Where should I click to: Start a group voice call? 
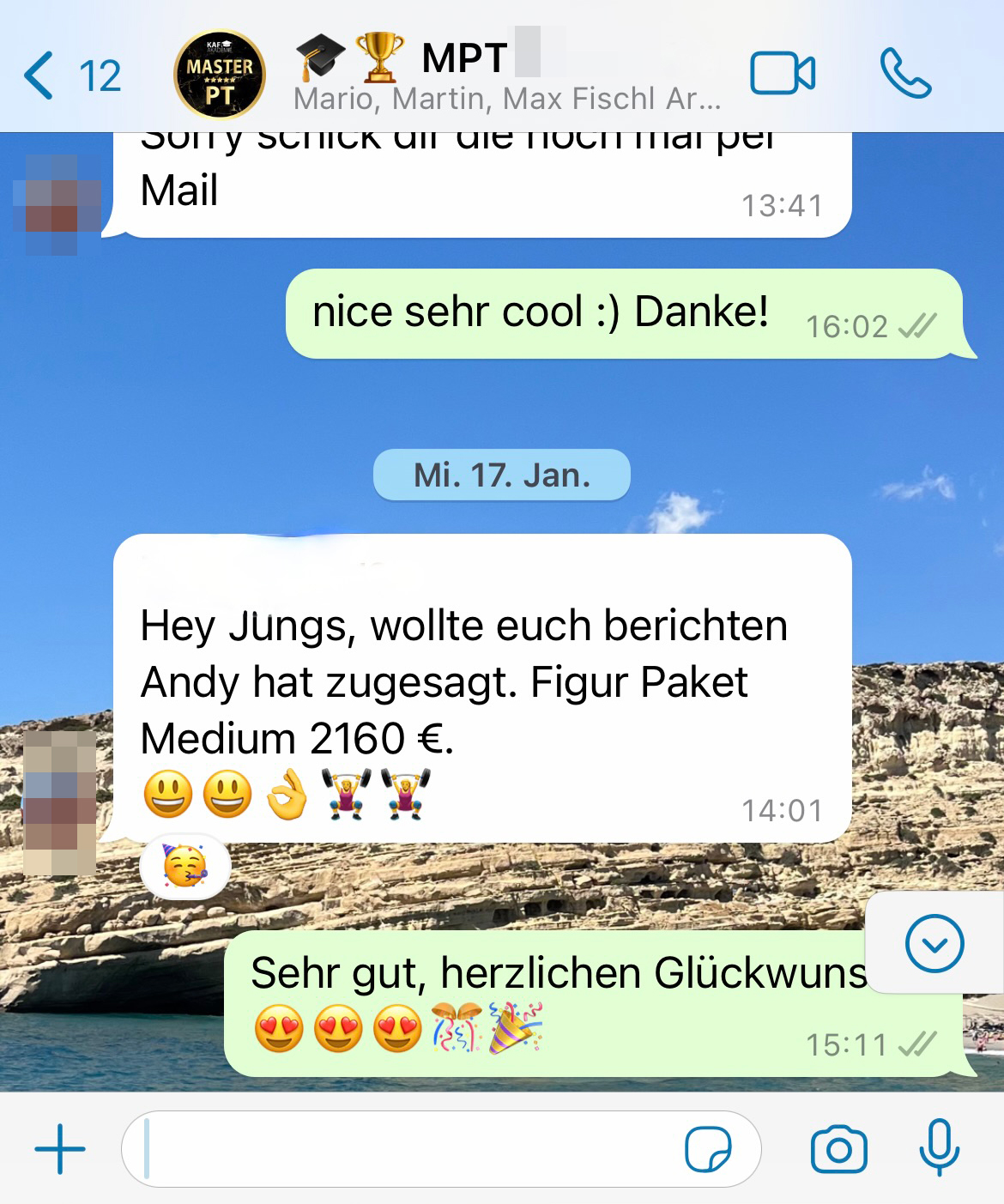905,74
